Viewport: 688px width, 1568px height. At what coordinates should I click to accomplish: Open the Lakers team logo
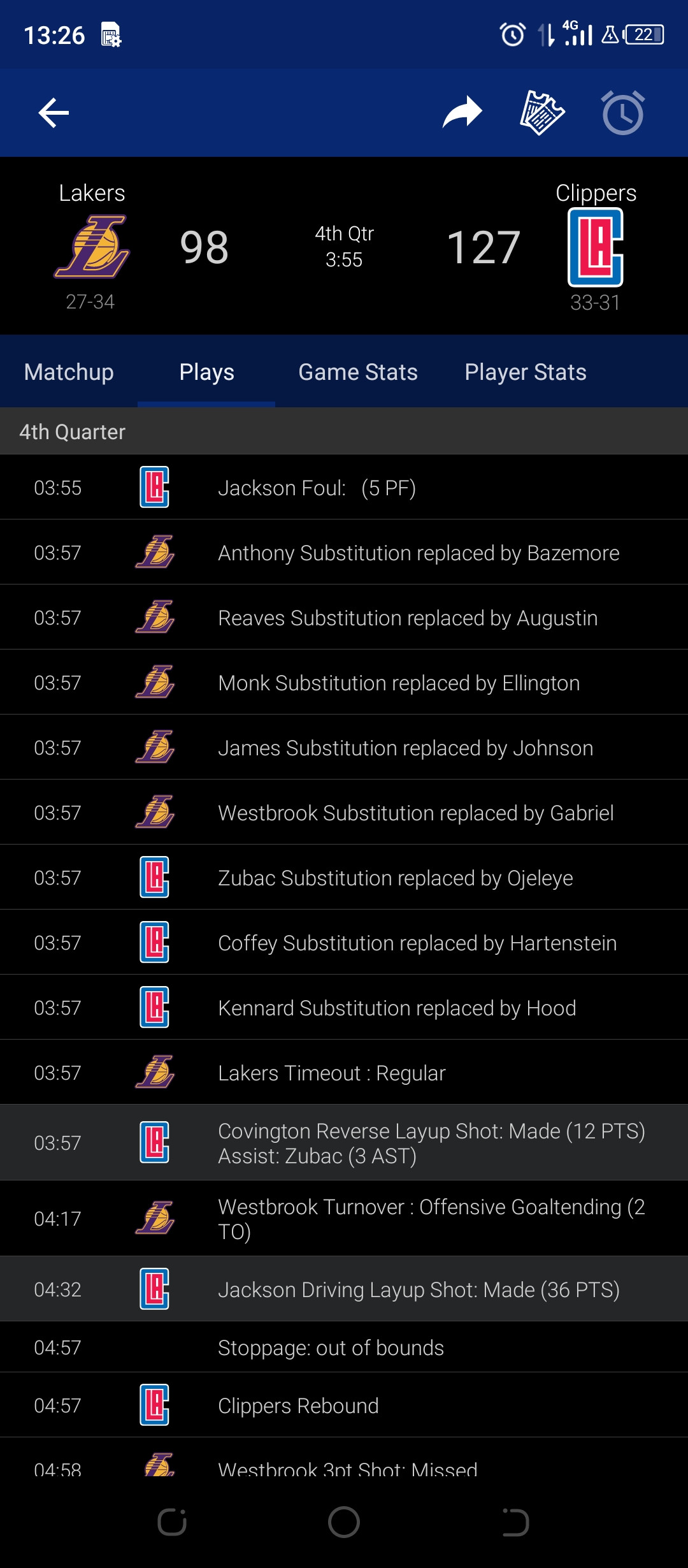(92, 247)
